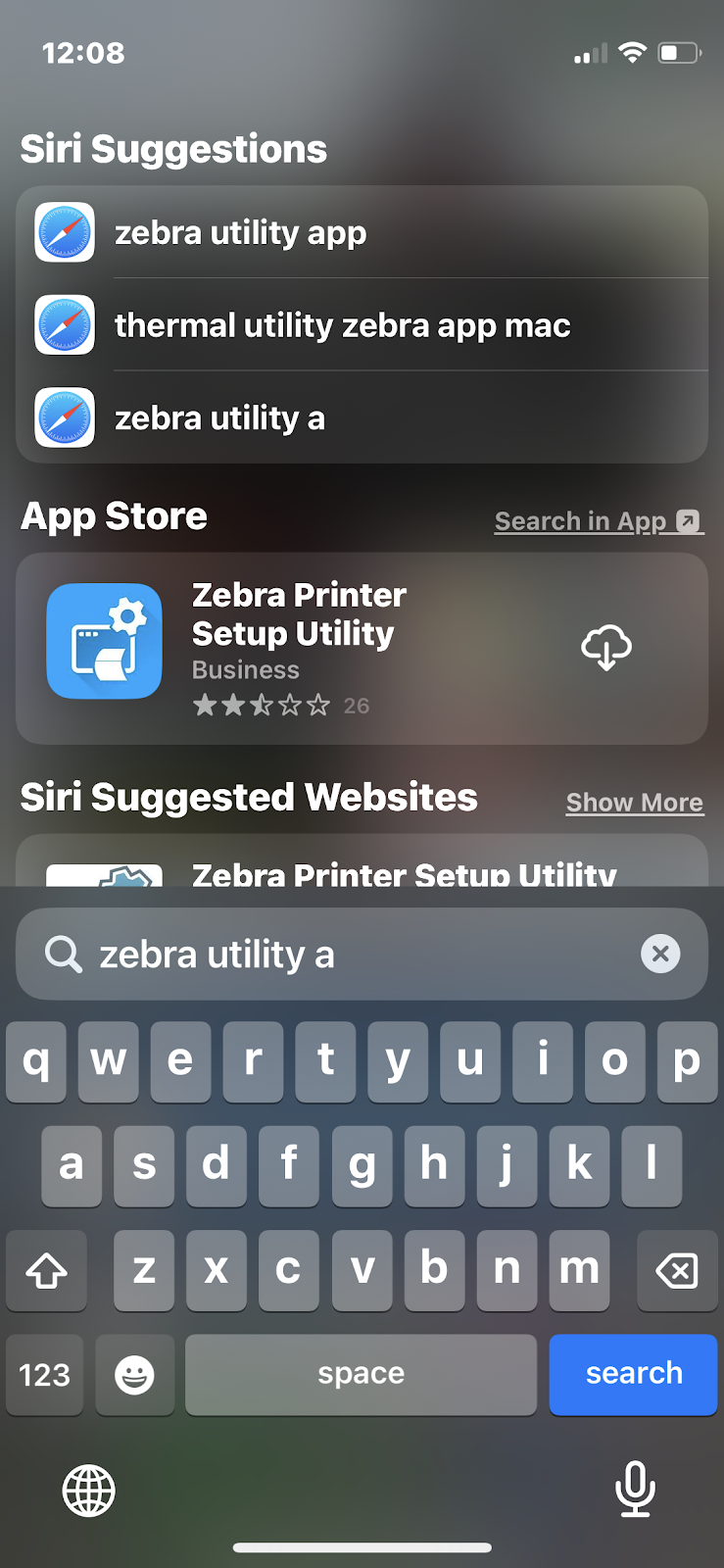Show more Siri suggested websites
The width and height of the screenshot is (724, 1568).
[634, 803]
